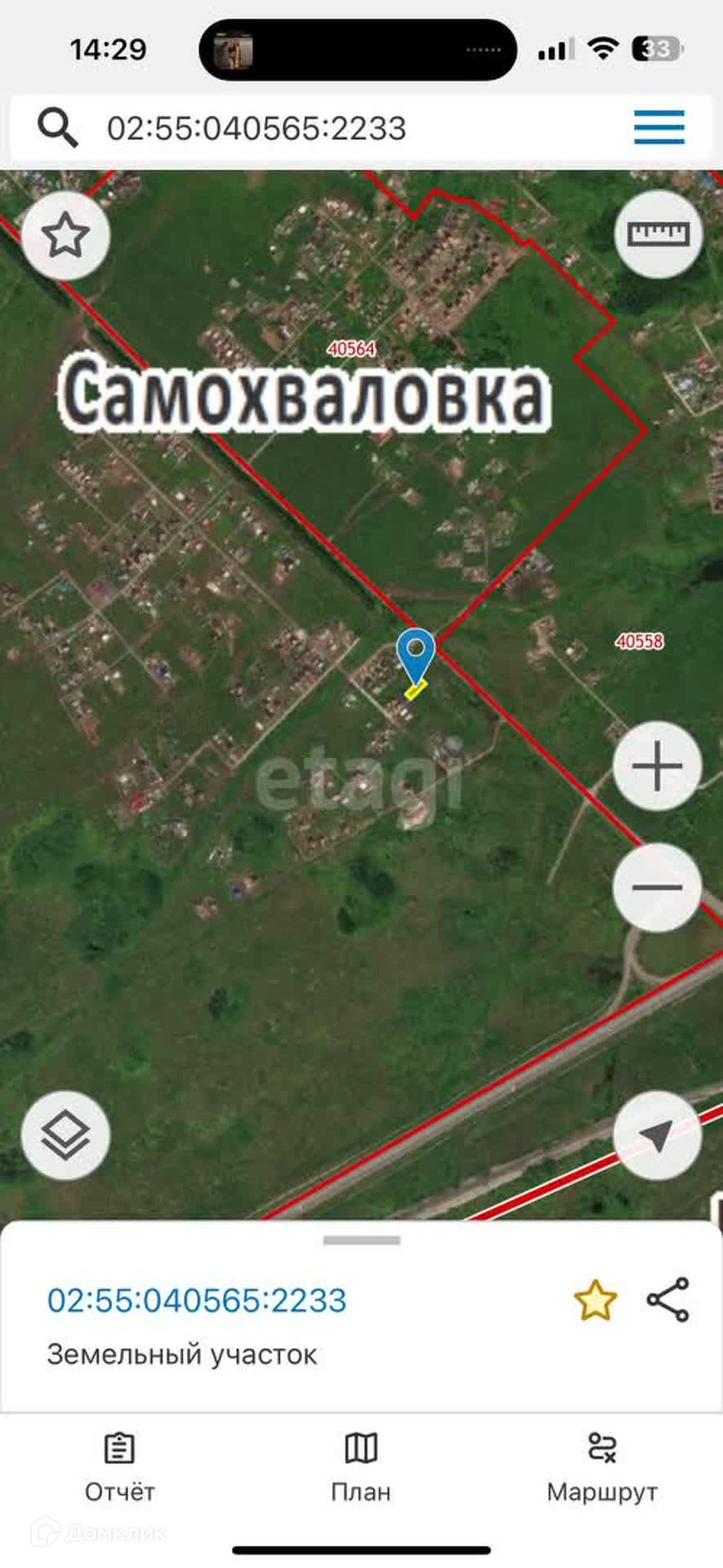The height and width of the screenshot is (1568, 723).
Task: Zoom out of the map
Action: pos(657,888)
